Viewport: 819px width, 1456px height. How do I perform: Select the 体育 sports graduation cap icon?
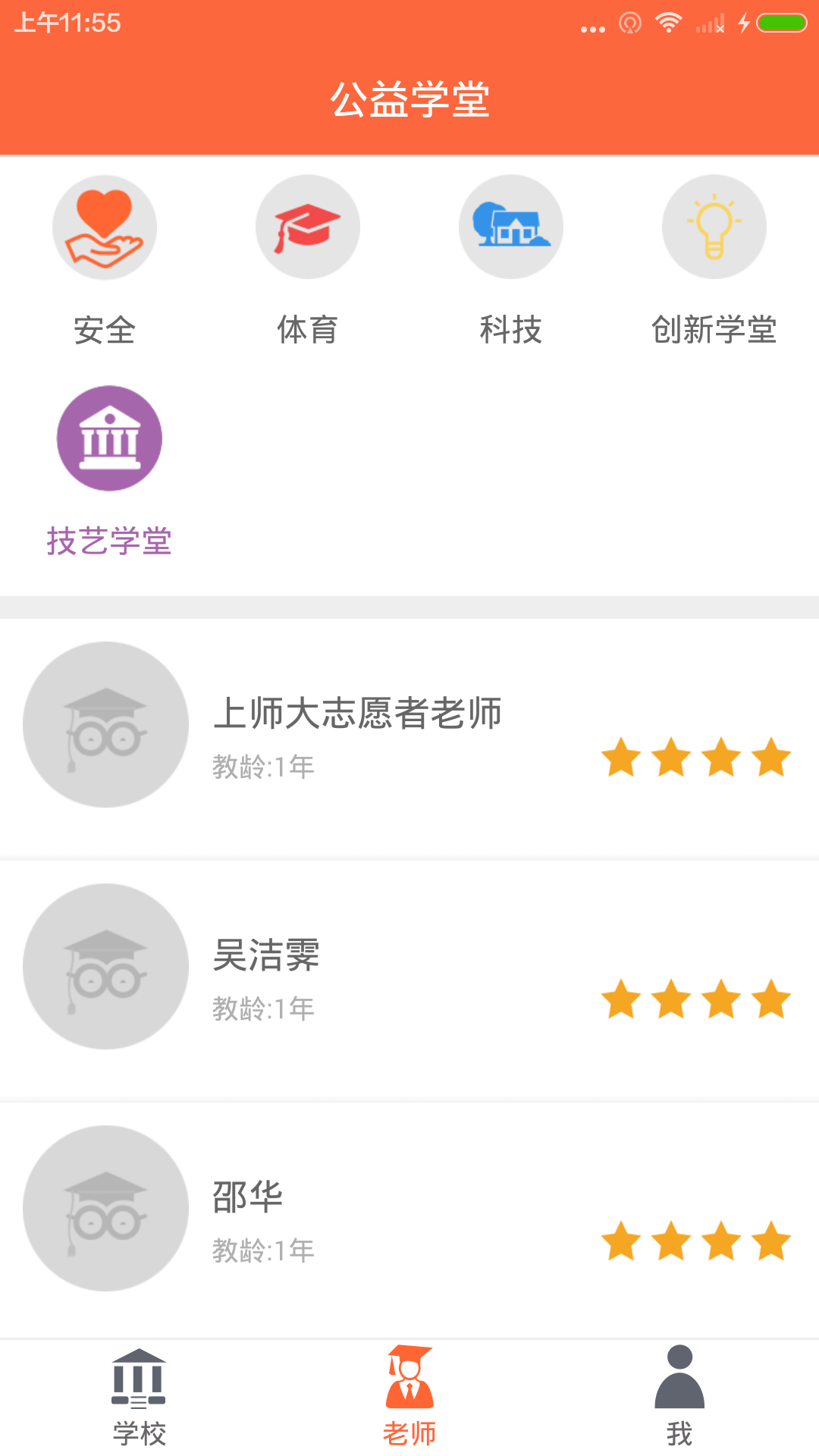(x=308, y=227)
